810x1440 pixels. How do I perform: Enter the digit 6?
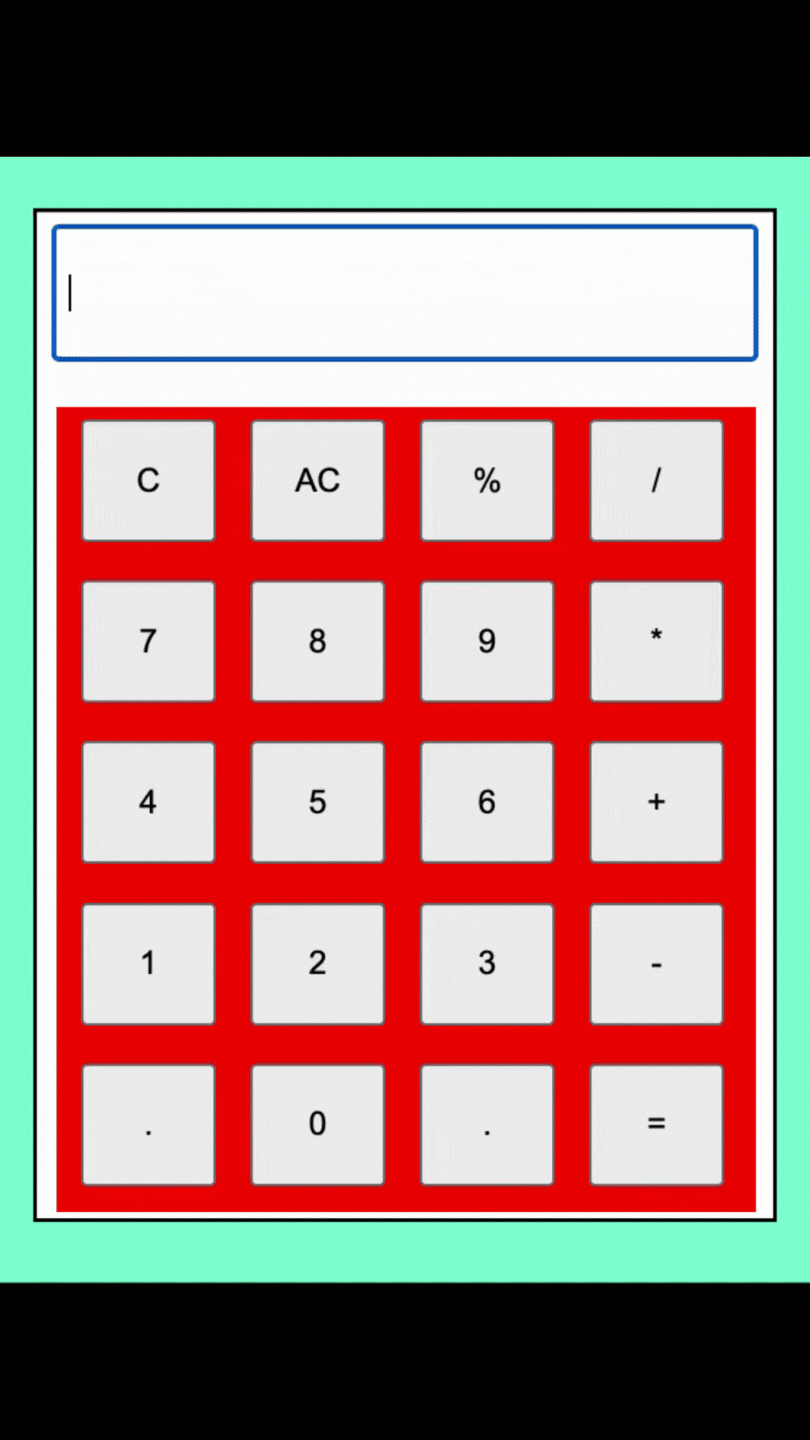pos(487,802)
